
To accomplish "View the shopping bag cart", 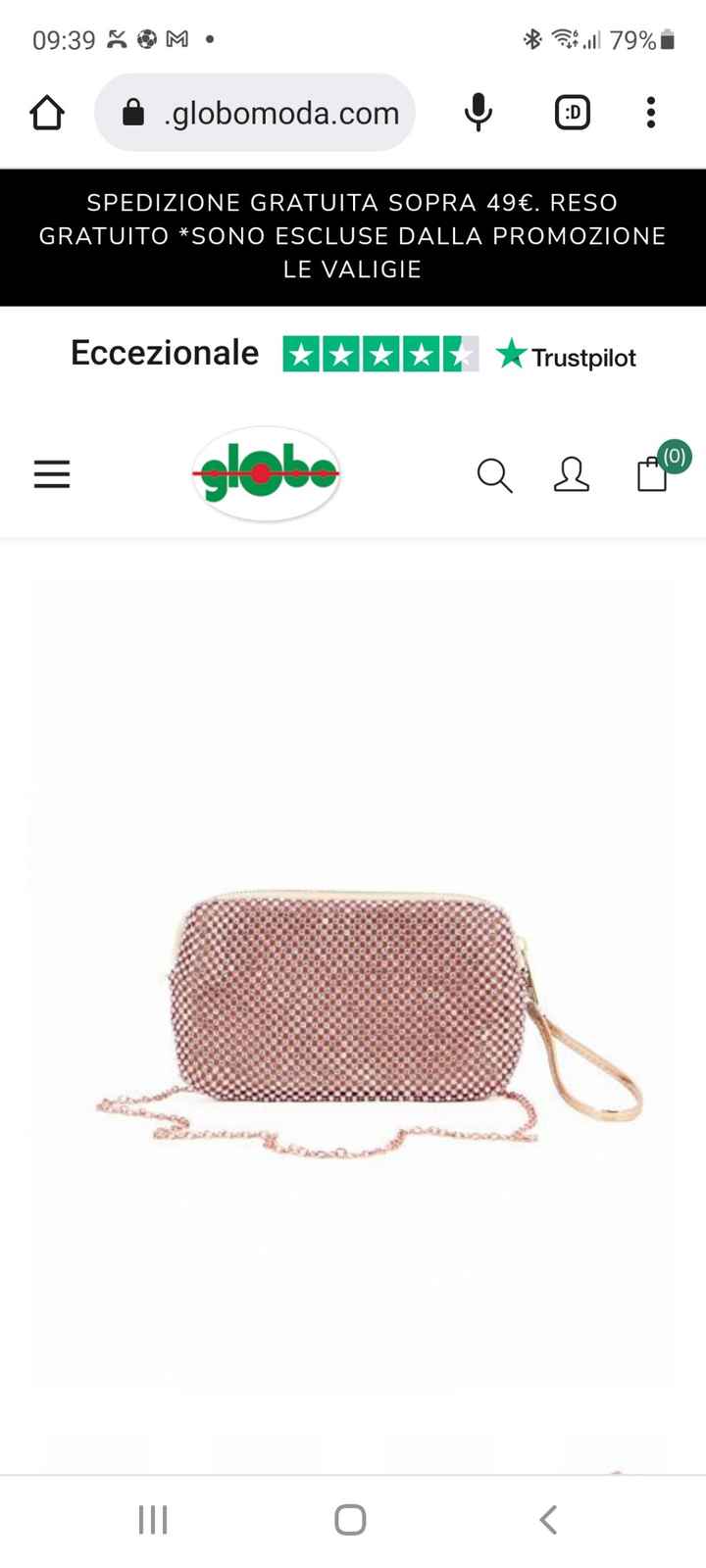I will tap(653, 473).
